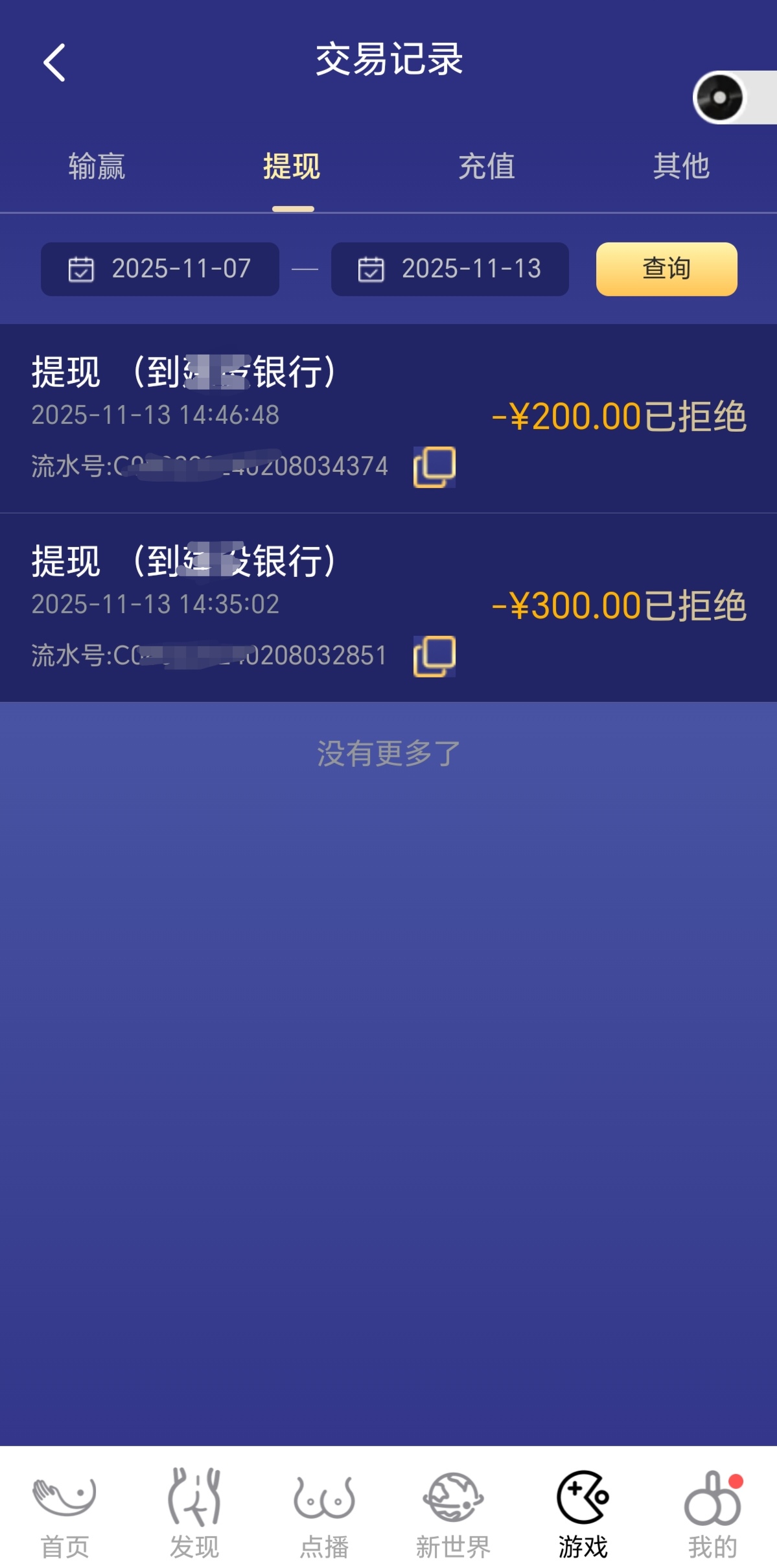Image resolution: width=777 pixels, height=1568 pixels.
Task: Stay on the 提现 tab
Action: 291,167
